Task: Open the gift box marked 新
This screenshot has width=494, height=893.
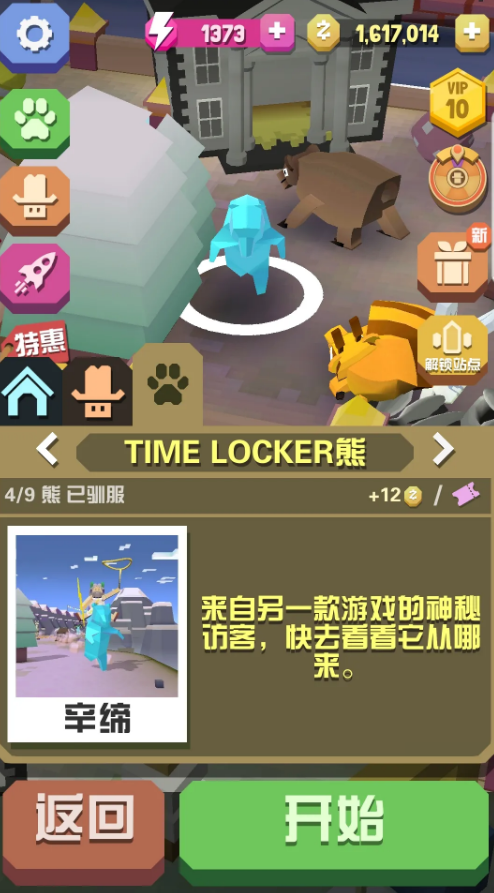Action: tap(454, 264)
